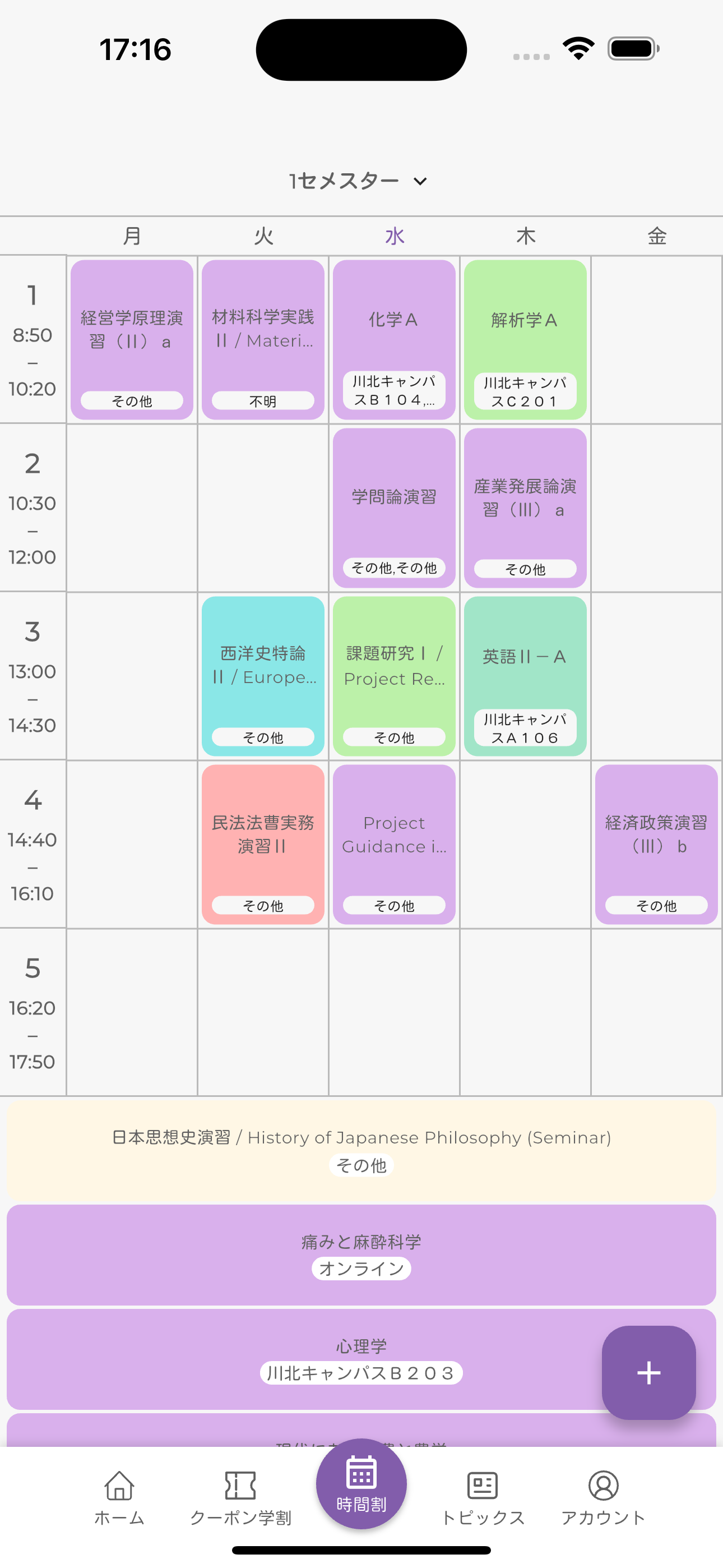
Task: Tap その他 label on 経営学原理演習（Ⅱ）a
Action: [x=132, y=401]
